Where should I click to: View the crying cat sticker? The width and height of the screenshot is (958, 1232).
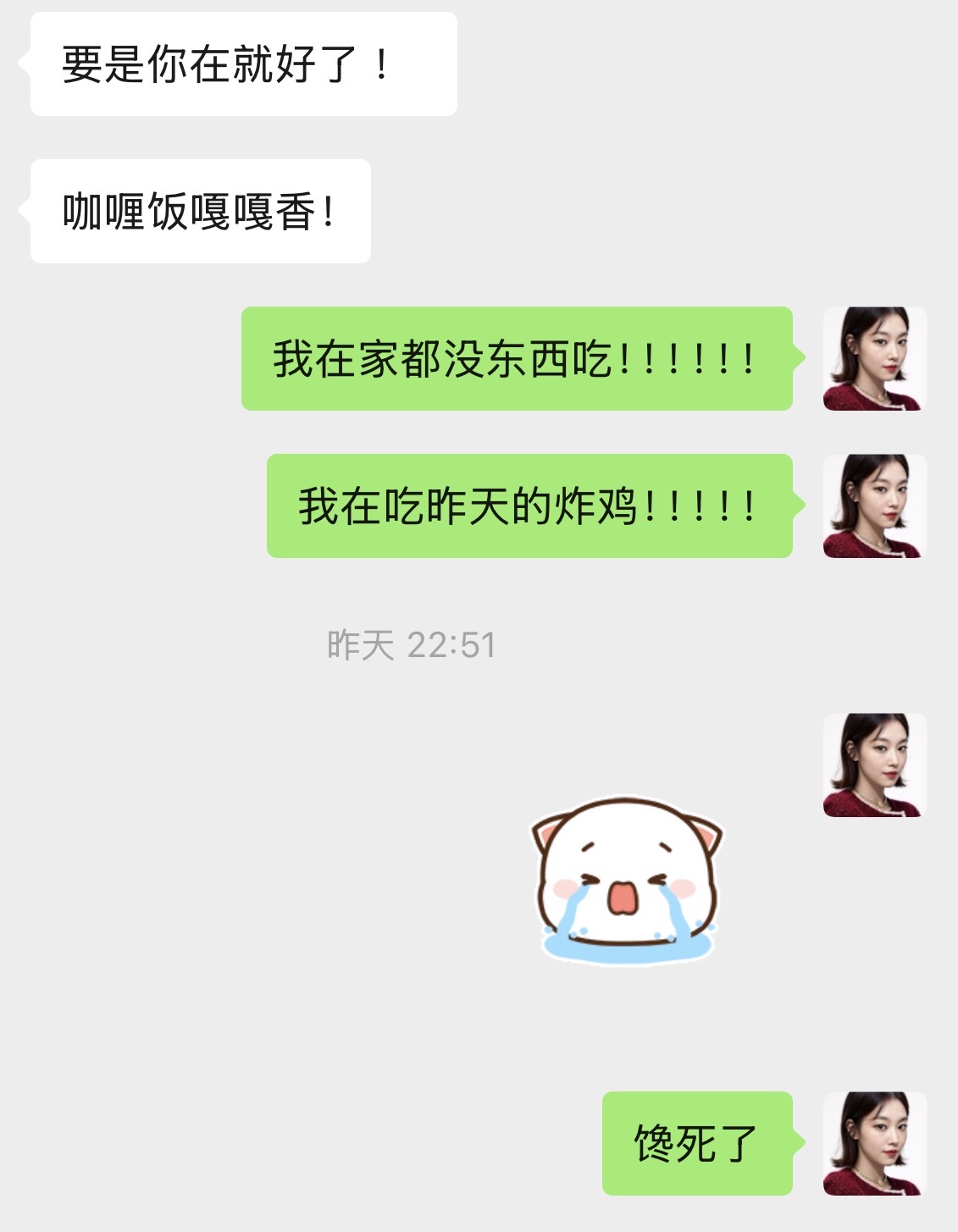tap(628, 881)
